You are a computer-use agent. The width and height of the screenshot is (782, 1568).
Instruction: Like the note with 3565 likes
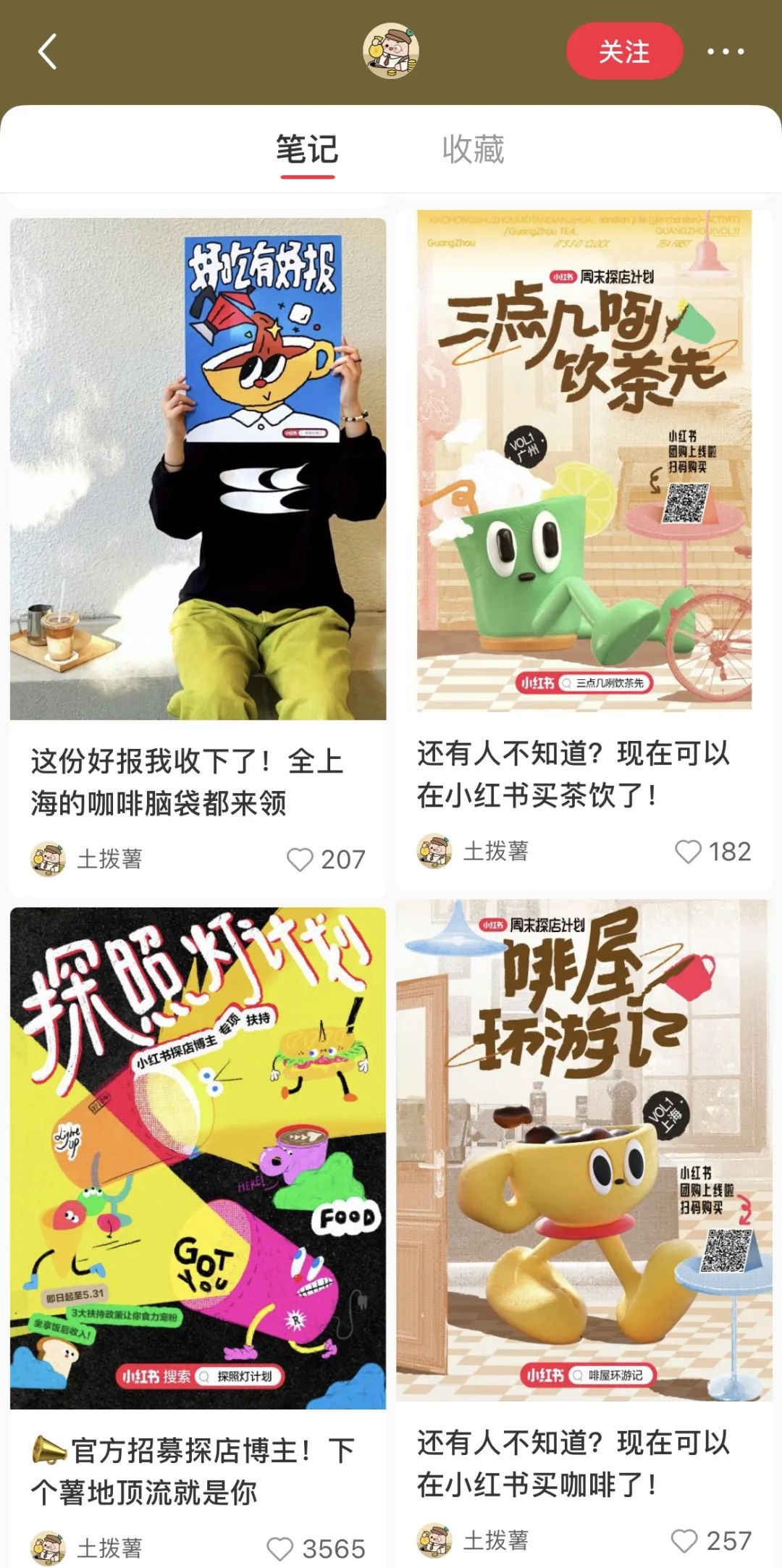click(x=280, y=1549)
